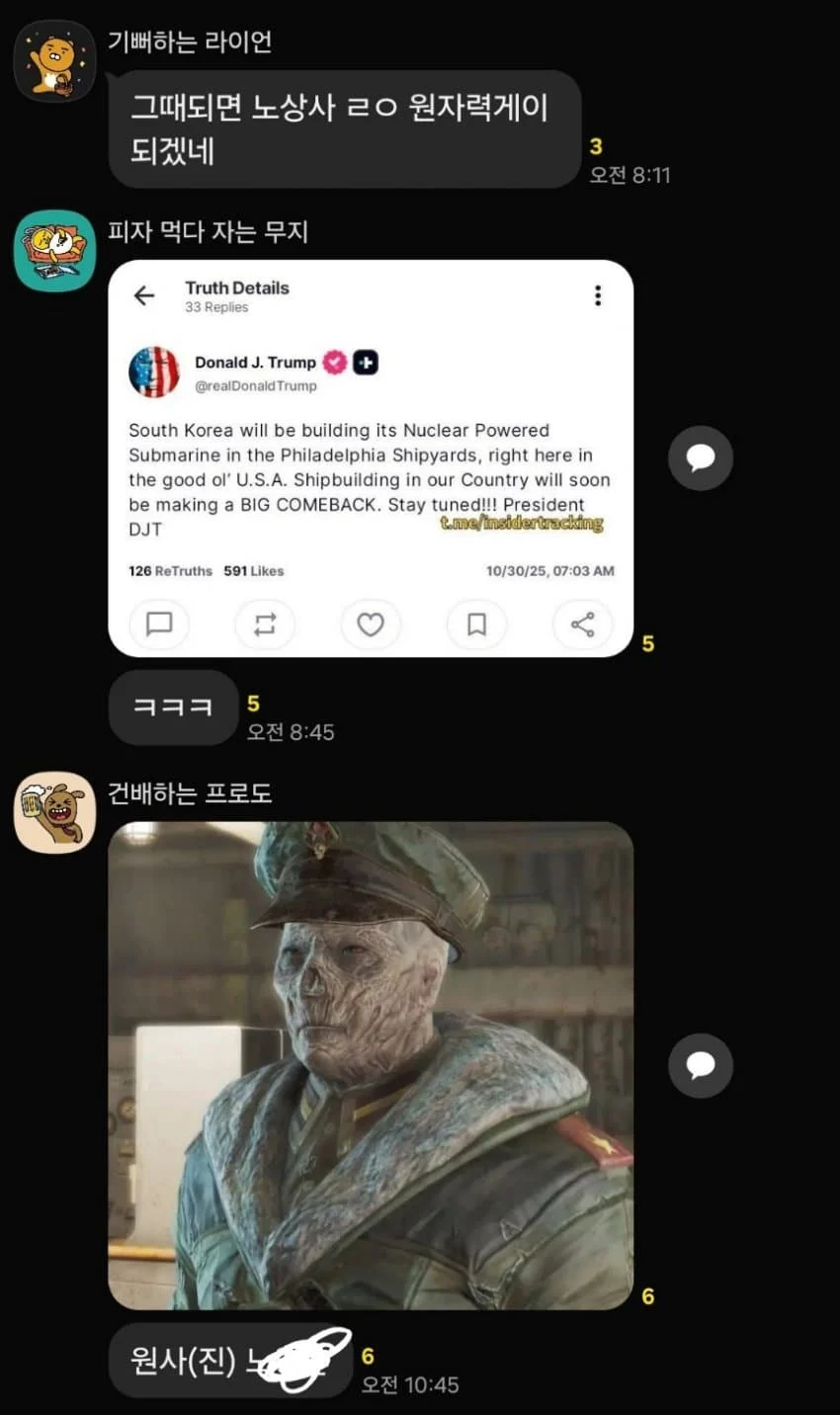This screenshot has height=1415, width=840.
Task: View the shared Truth Details screenshot image
Action: click(371, 458)
